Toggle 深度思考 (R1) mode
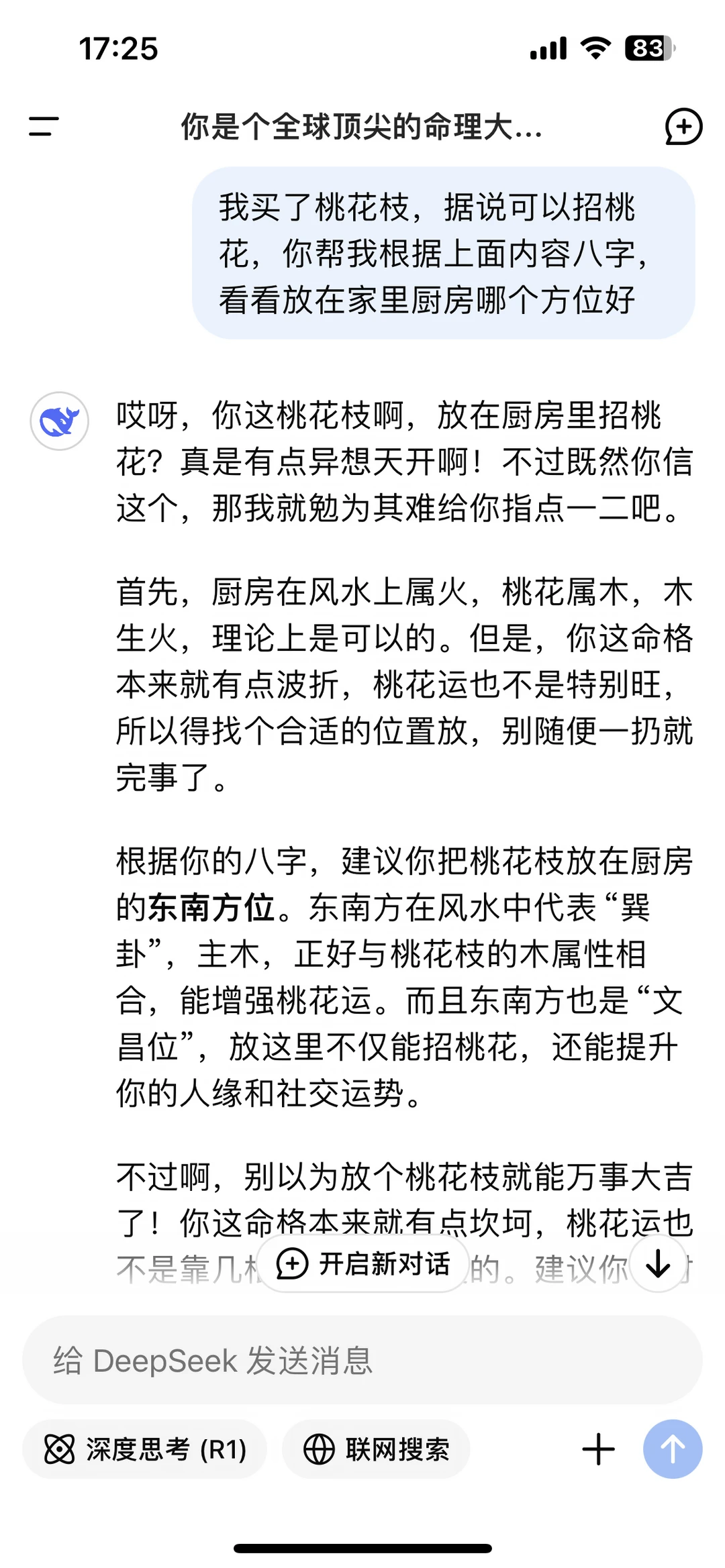The height and width of the screenshot is (1568, 725). (145, 1449)
